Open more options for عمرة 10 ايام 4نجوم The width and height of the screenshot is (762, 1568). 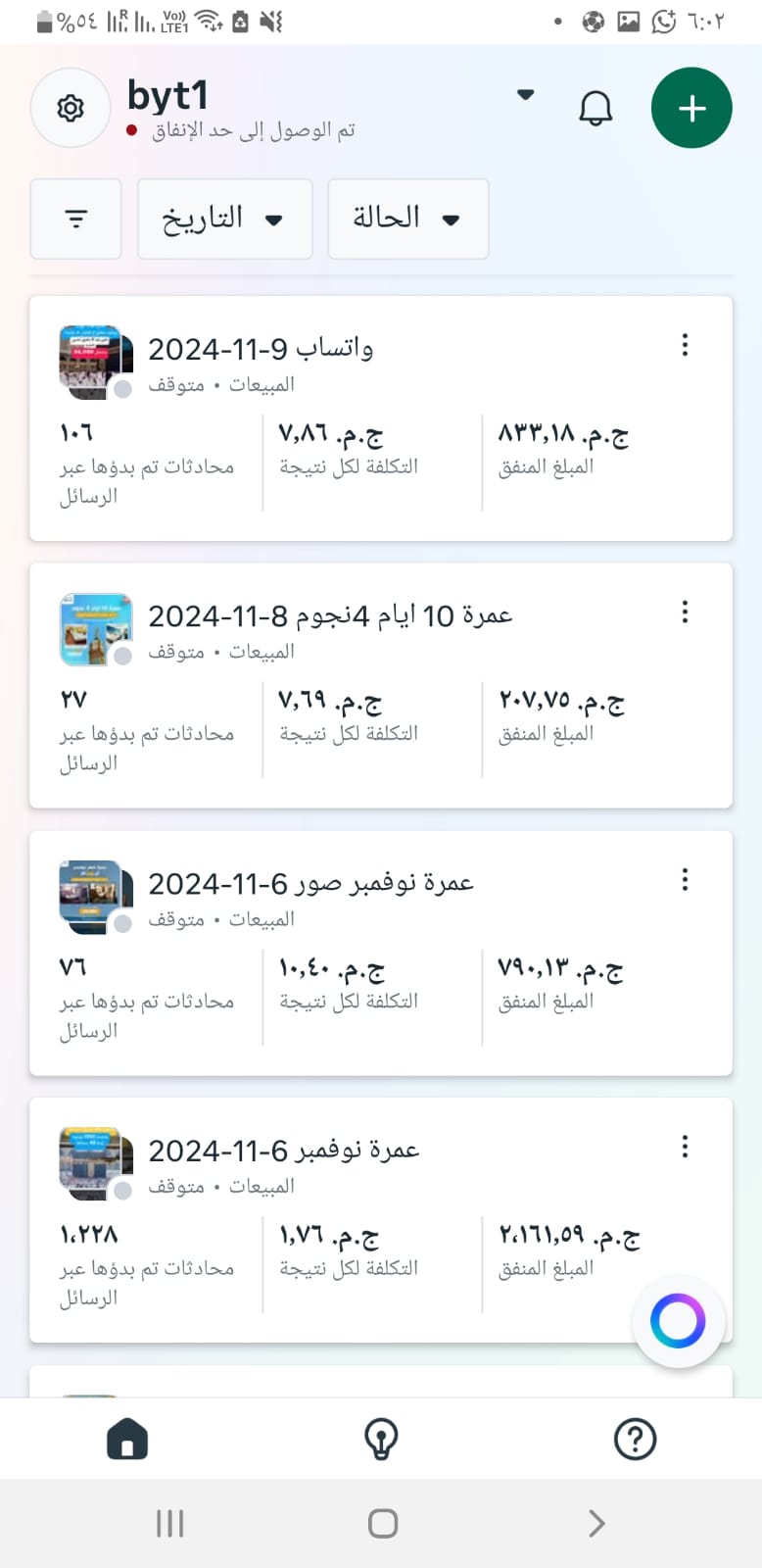coord(685,612)
